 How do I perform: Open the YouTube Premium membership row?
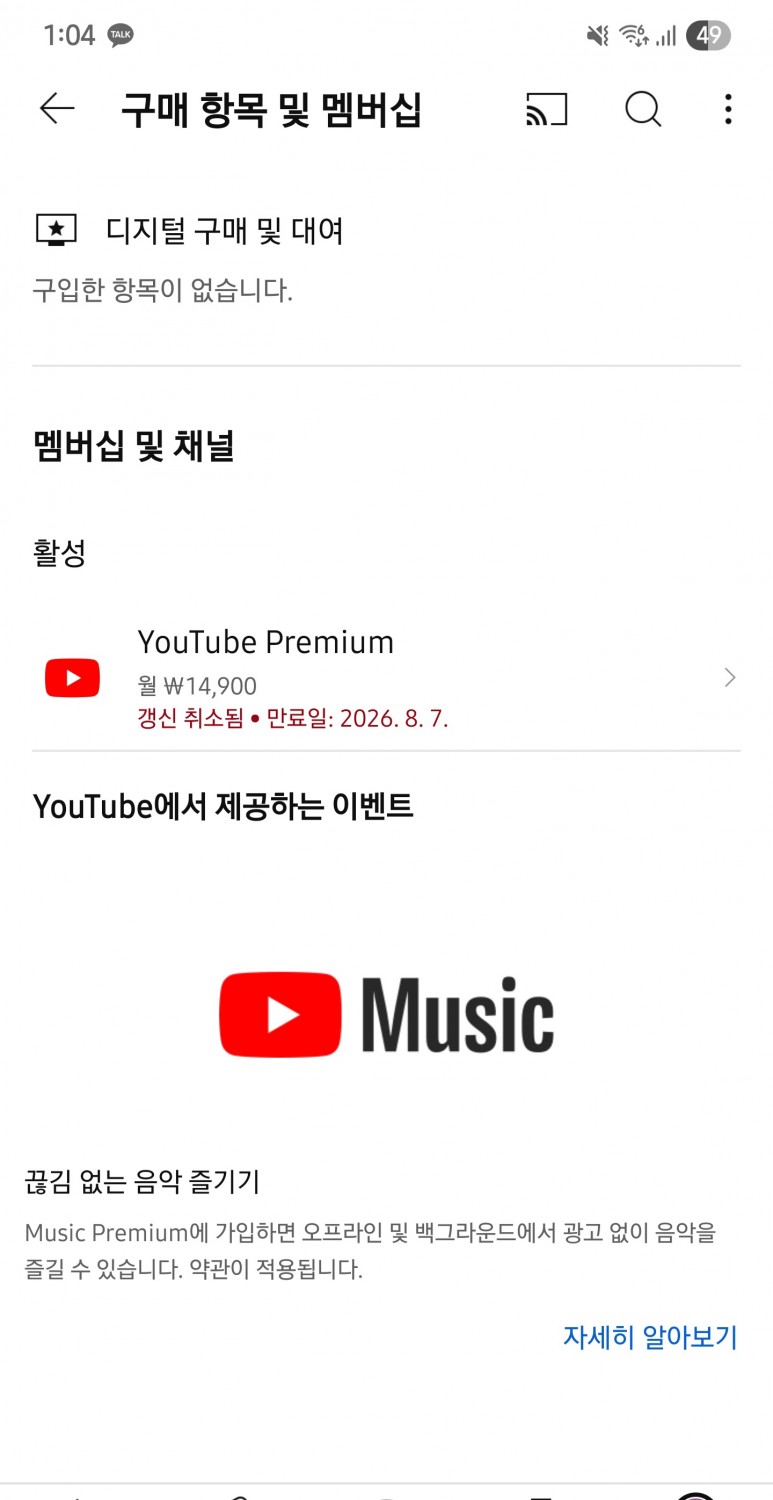386,678
